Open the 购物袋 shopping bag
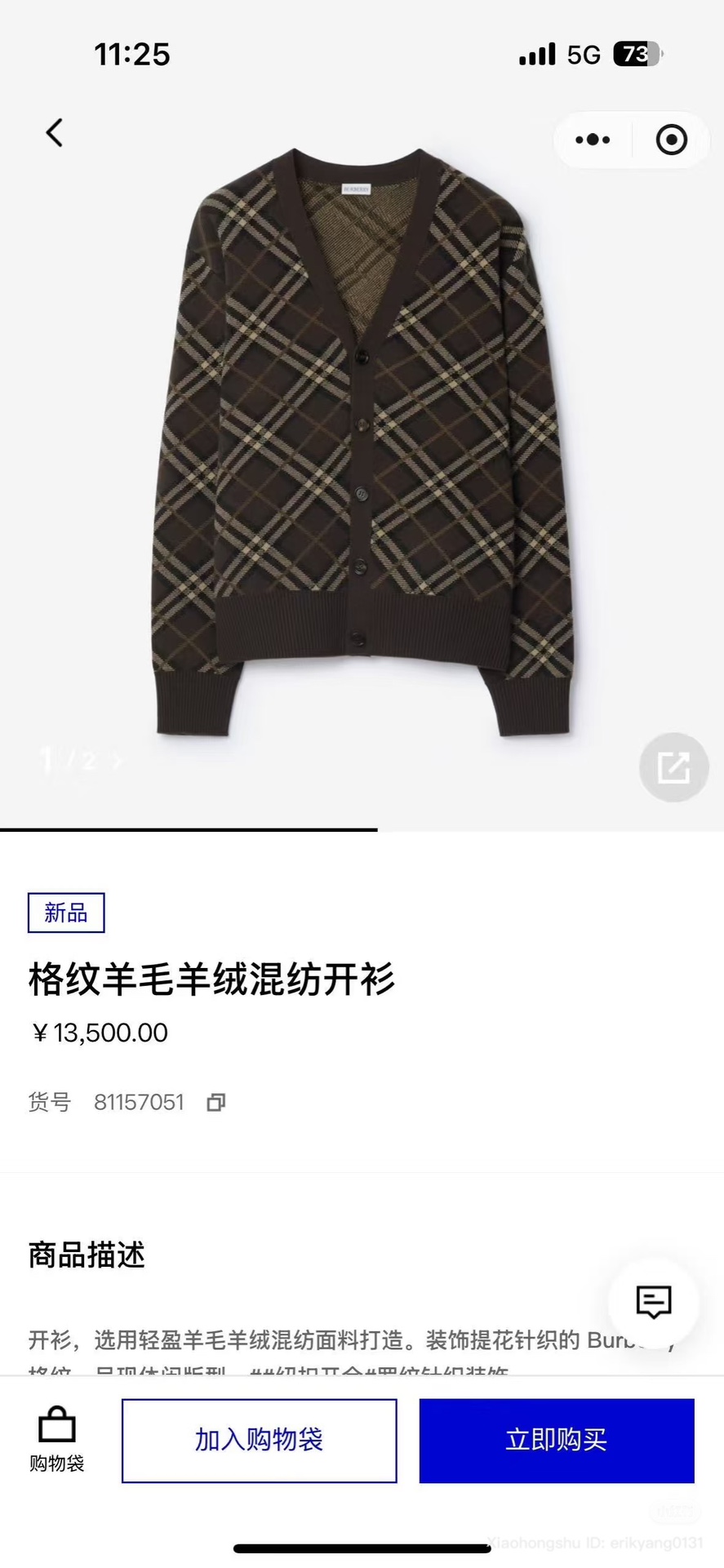 [57, 1440]
